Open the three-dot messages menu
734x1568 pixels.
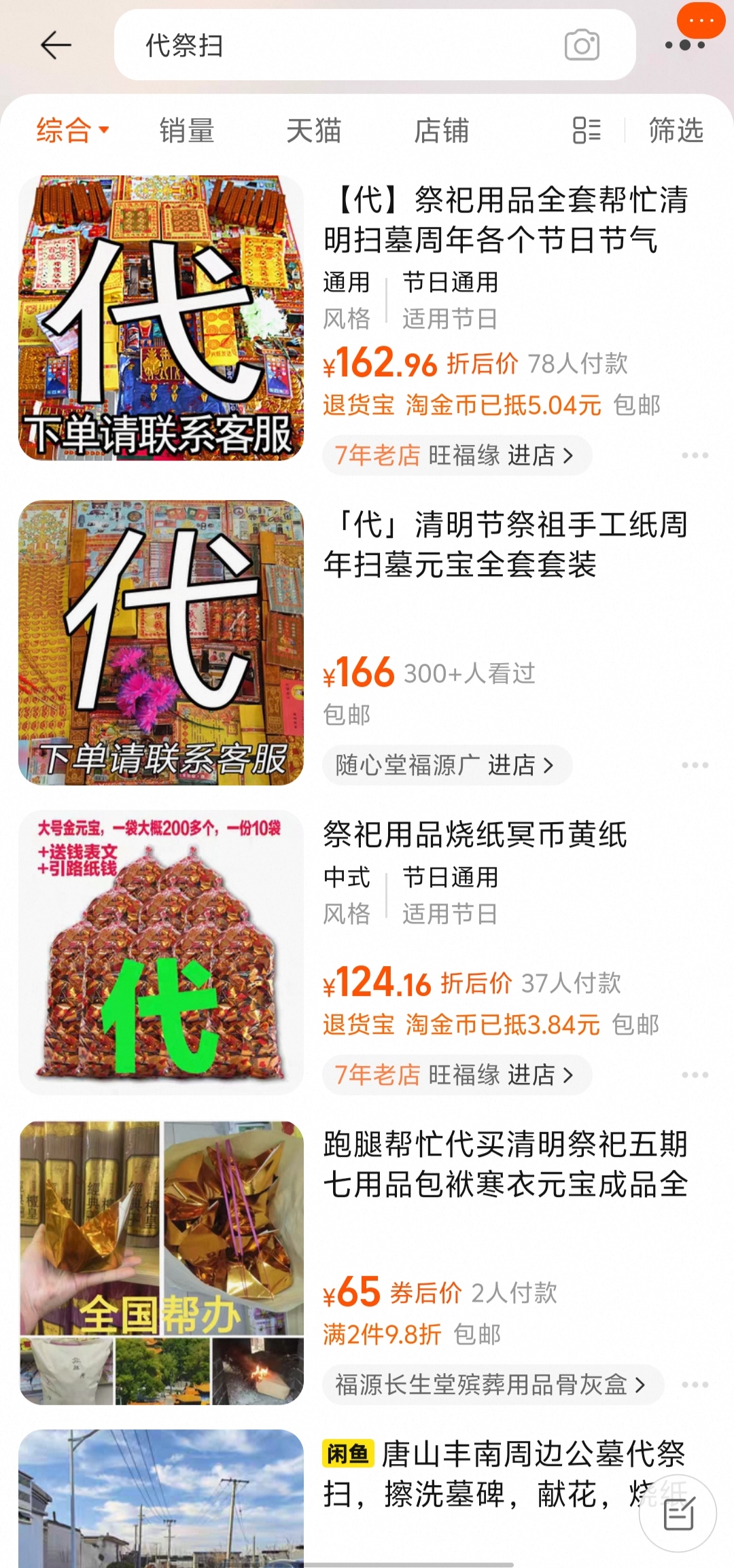click(x=685, y=45)
